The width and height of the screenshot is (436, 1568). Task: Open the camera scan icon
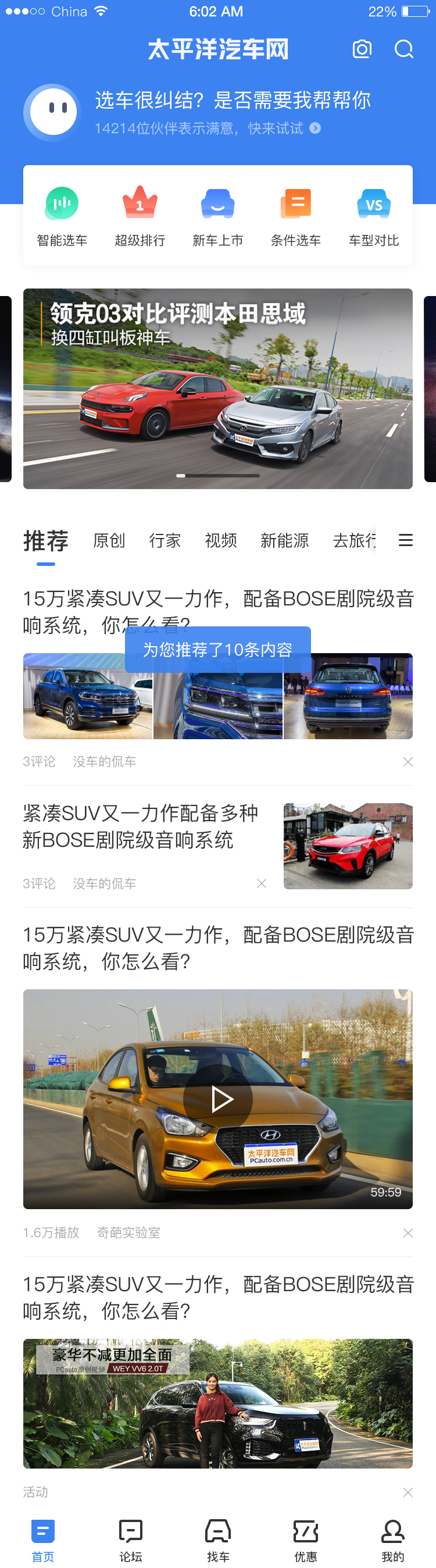pos(362,49)
